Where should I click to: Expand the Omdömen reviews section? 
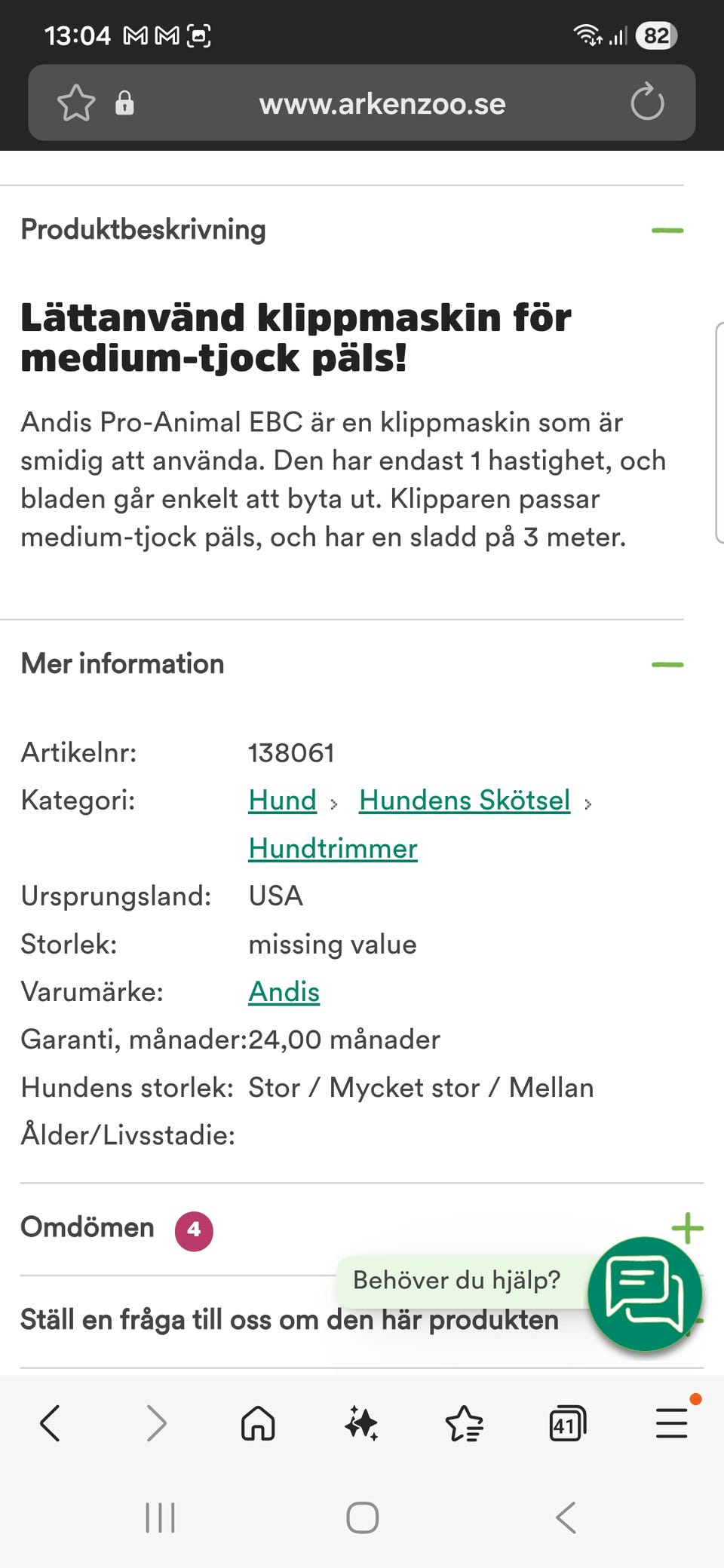point(688,1227)
